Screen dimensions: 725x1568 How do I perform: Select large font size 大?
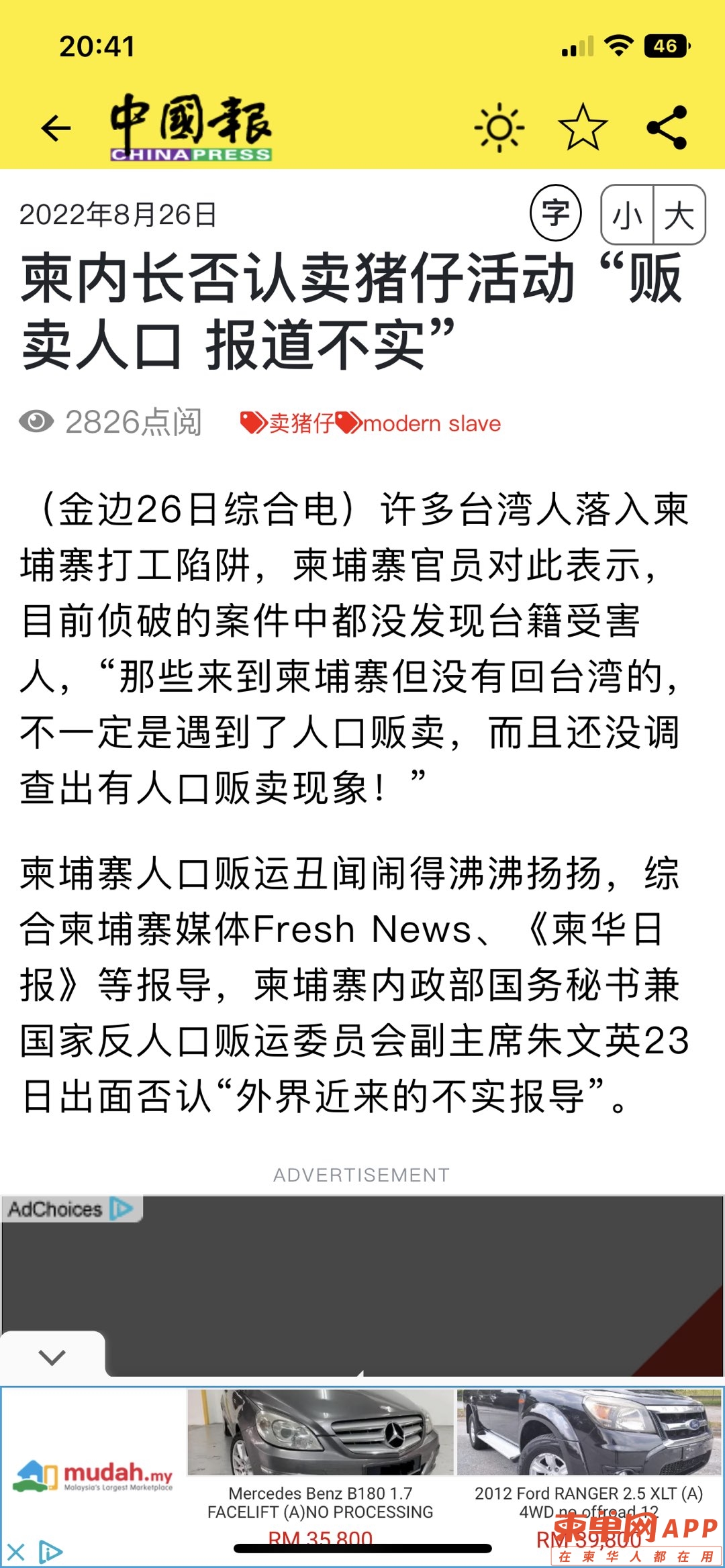point(679,215)
